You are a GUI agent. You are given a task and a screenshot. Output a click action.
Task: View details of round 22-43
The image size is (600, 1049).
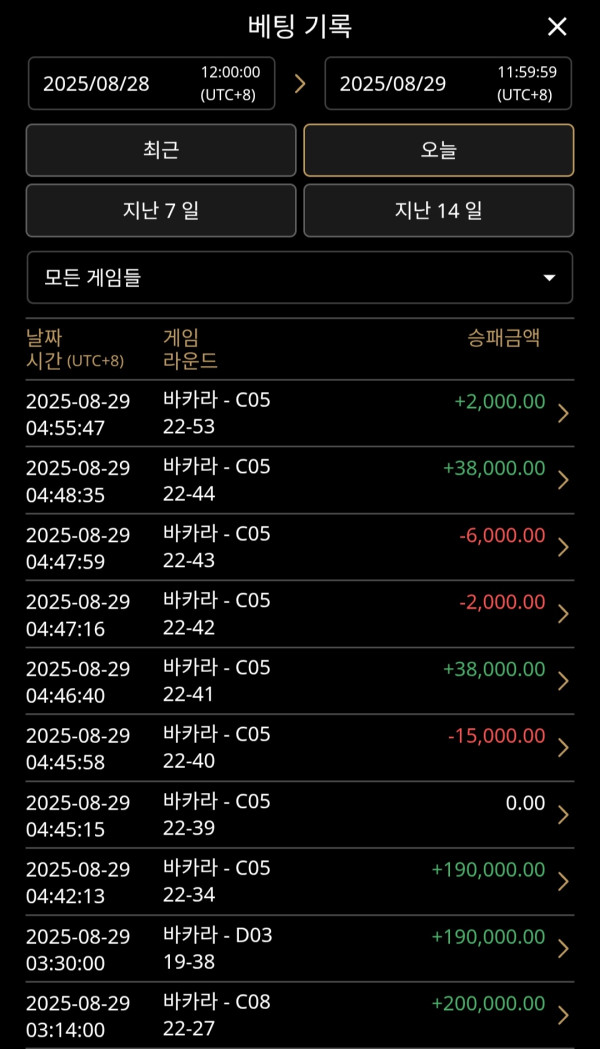(299, 548)
